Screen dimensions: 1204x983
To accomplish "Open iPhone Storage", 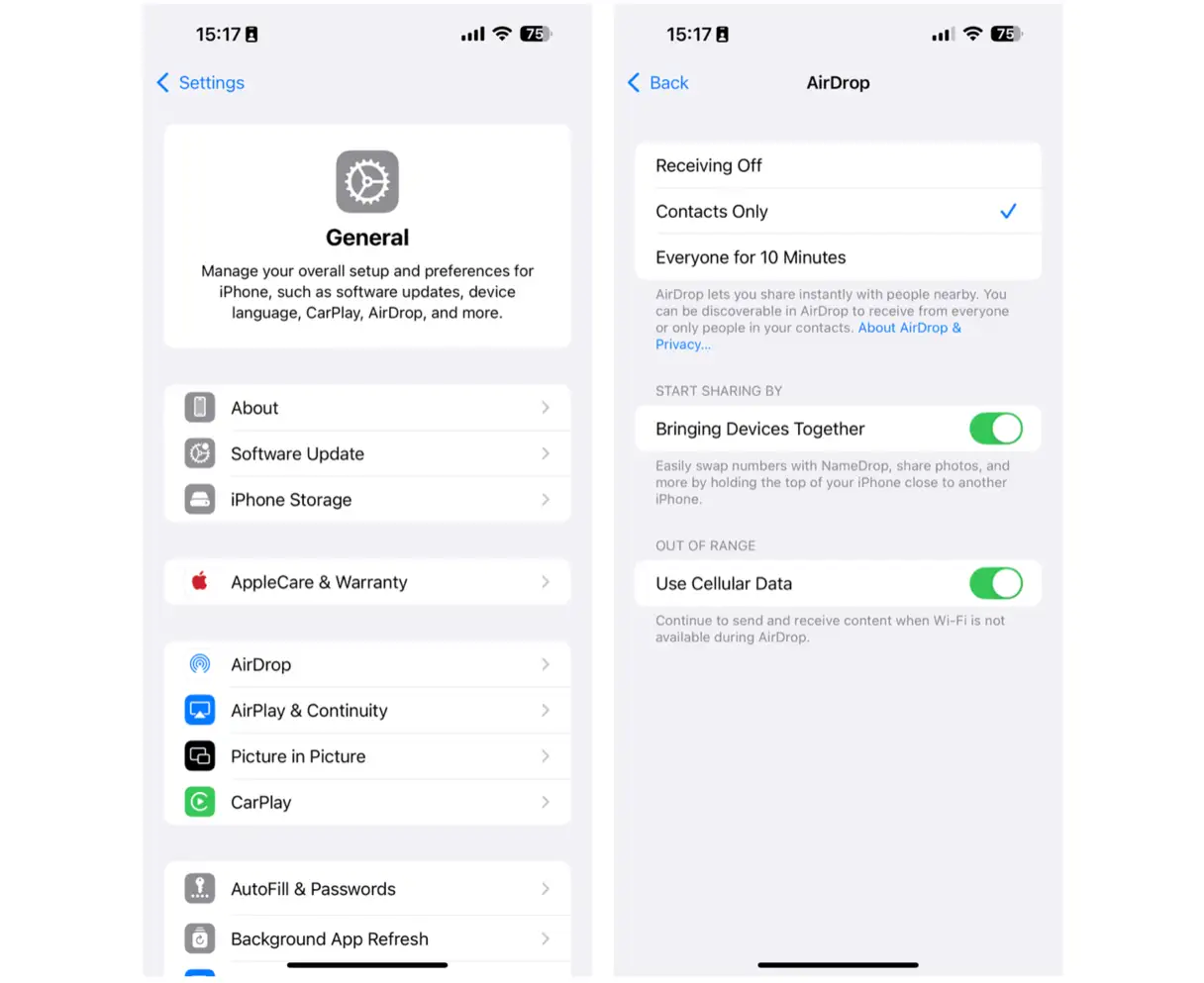I will [x=366, y=500].
